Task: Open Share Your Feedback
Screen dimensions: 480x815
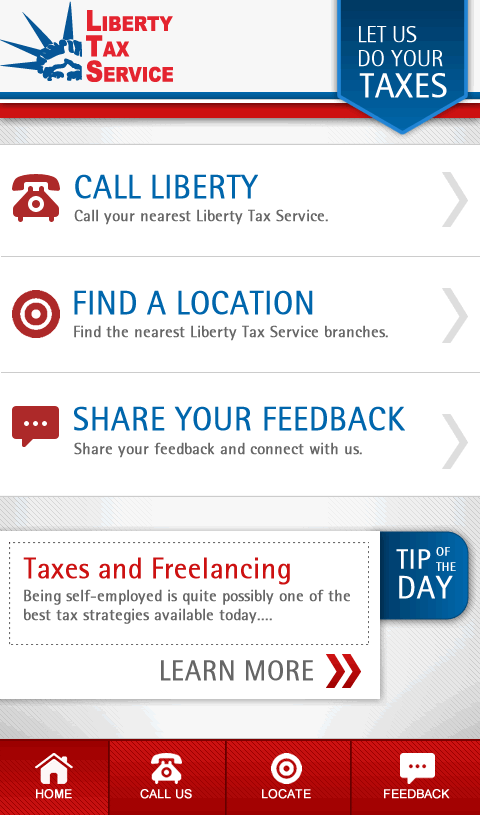Action: [240, 435]
